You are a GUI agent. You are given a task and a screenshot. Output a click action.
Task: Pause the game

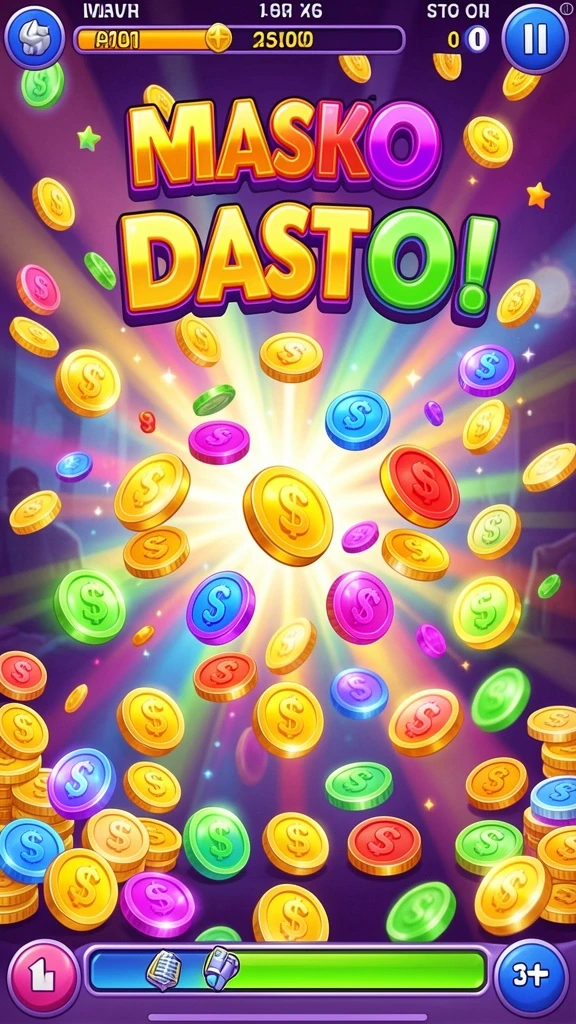point(535,39)
